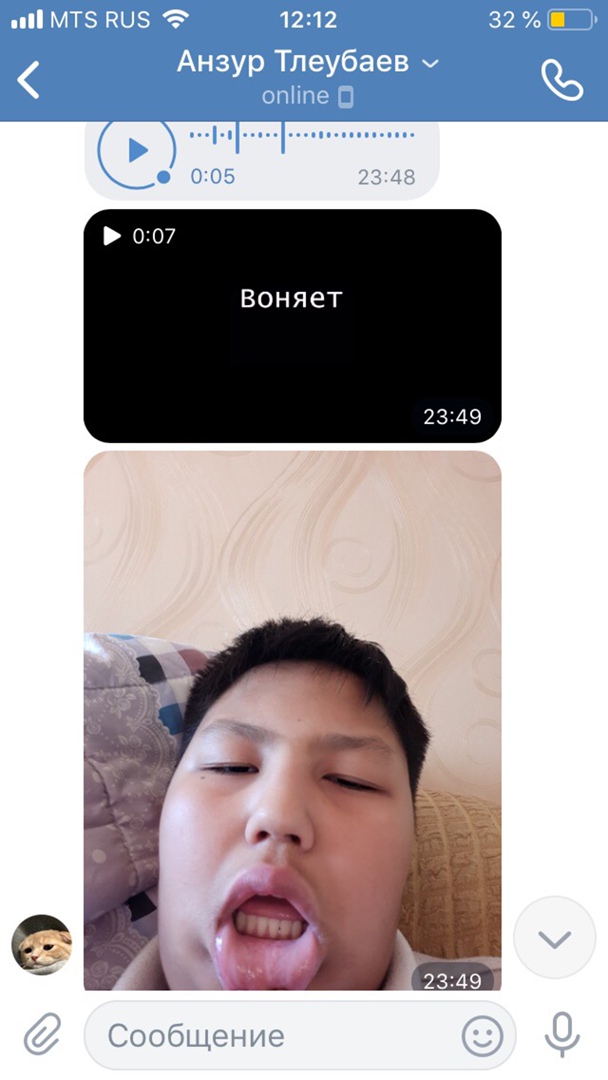This screenshot has height=1080, width=608.
Task: Open the photo sent at 23:49
Action: 292,720
